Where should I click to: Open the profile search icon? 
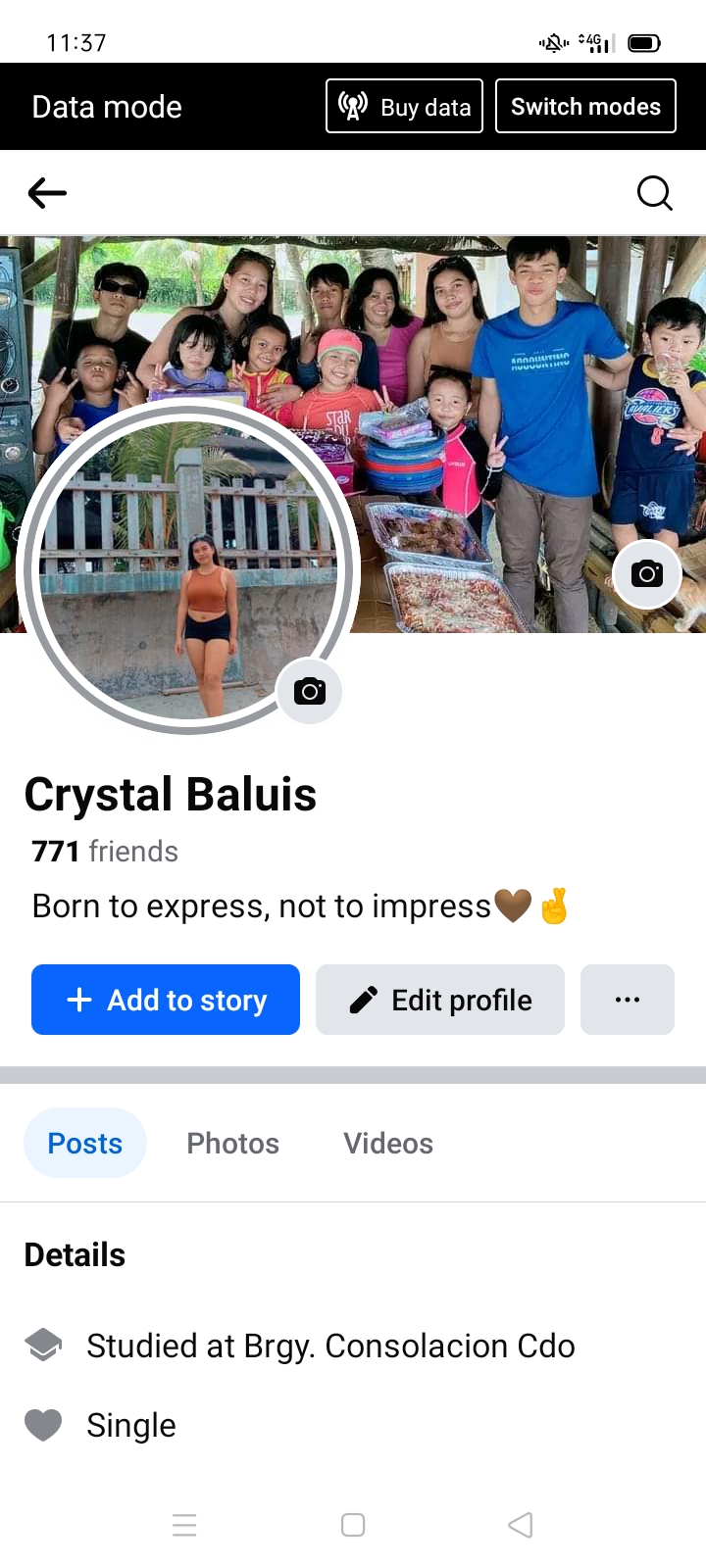[654, 193]
